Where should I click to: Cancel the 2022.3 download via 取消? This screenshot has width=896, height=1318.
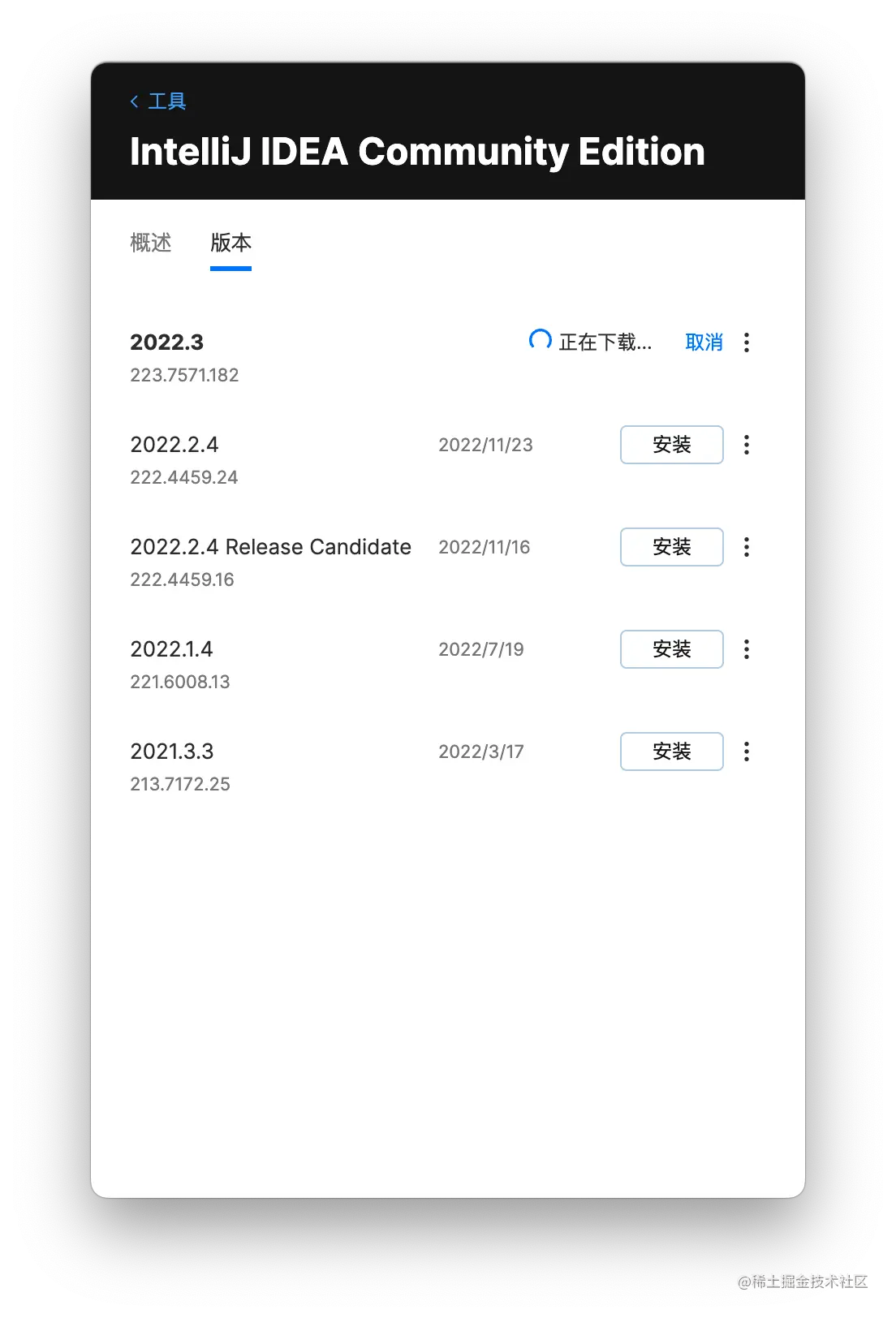tap(704, 342)
